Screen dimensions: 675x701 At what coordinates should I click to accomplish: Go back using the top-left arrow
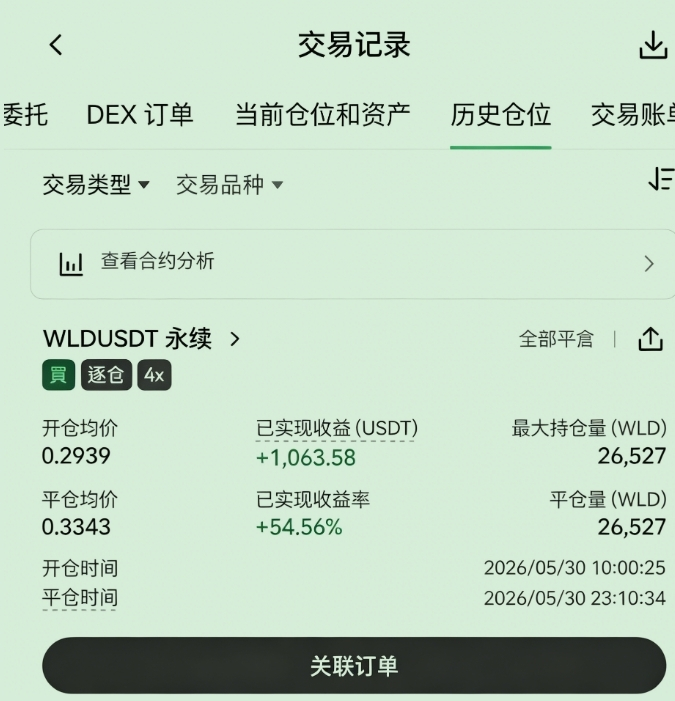click(x=56, y=45)
